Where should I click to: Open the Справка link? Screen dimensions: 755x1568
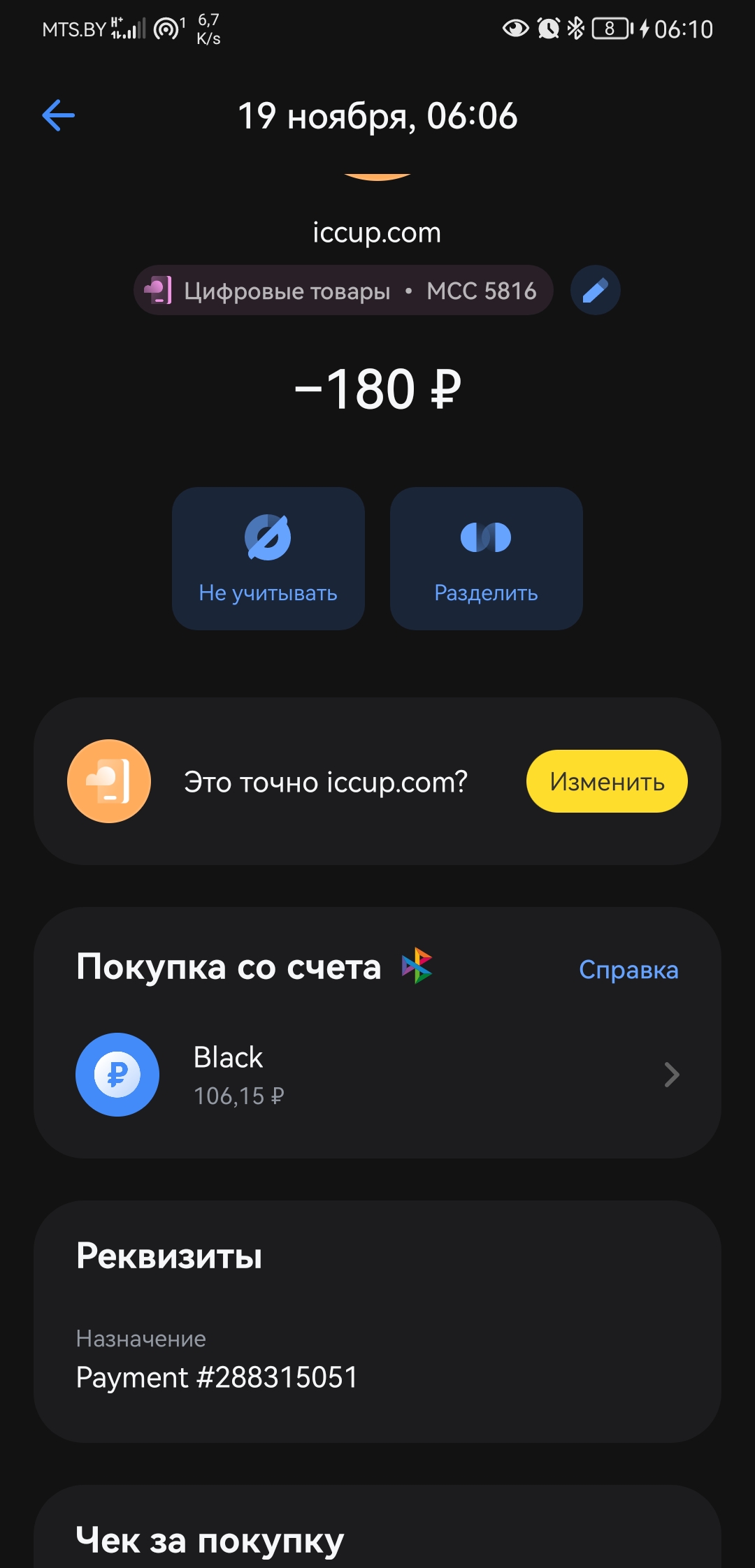click(628, 970)
